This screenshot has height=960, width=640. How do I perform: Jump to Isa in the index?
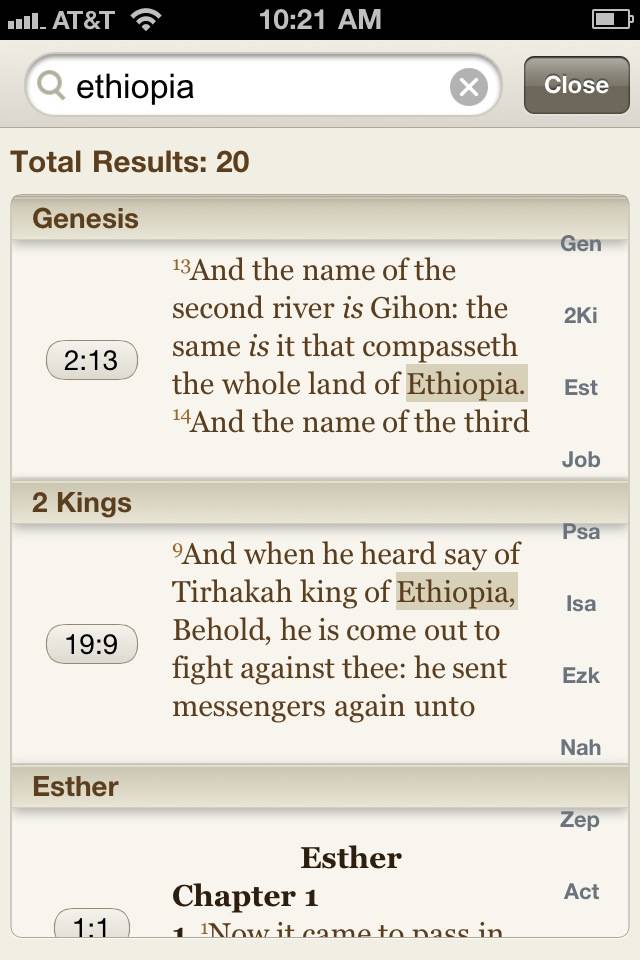[x=581, y=604]
